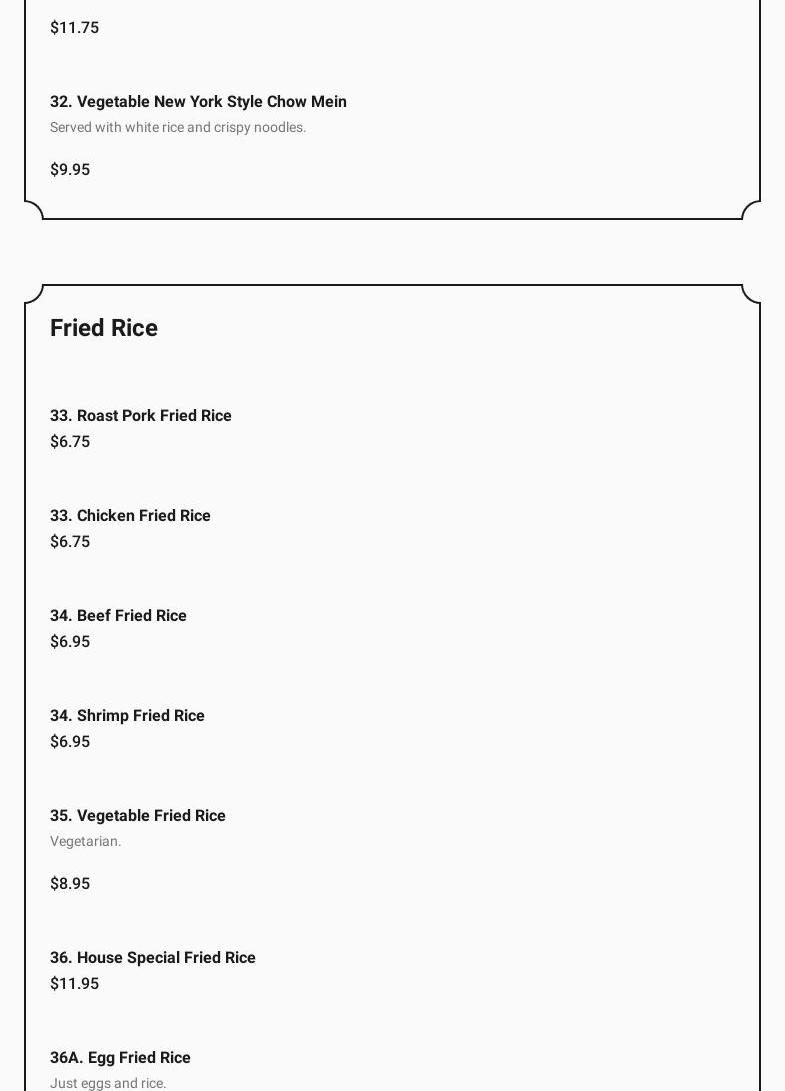Open 34. Beef Fried Rice
Image resolution: width=785 pixels, height=1091 pixels.
(118, 616)
